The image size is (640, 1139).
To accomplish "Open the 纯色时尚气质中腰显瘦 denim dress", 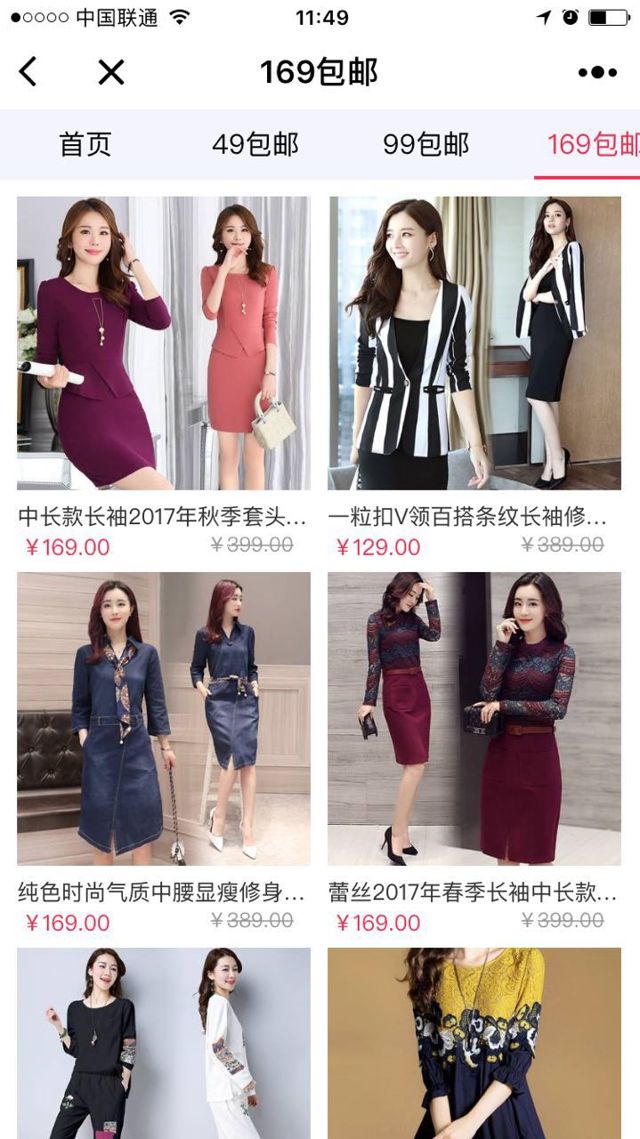I will [163, 718].
